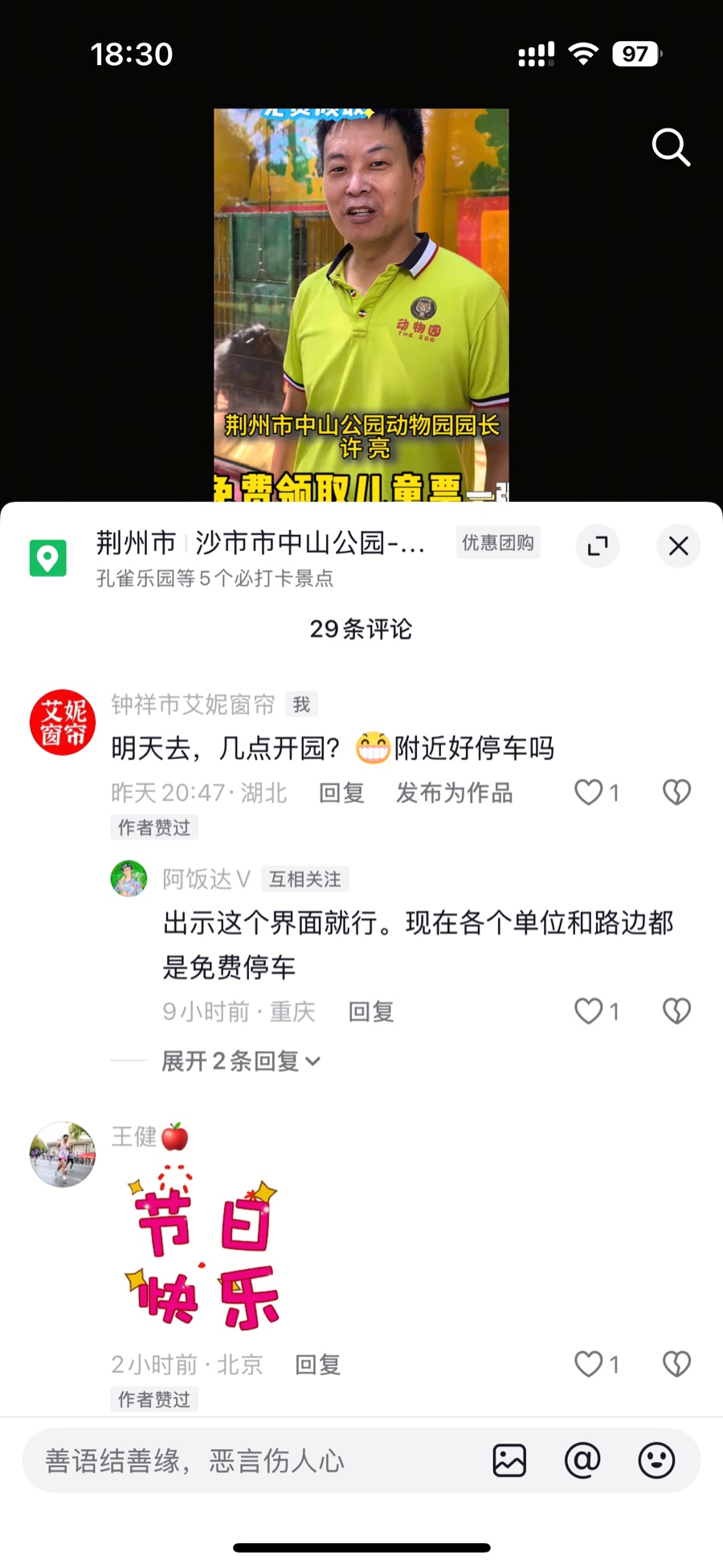723x1568 pixels.
Task: Expand the 2 hidden replies
Action: 241,1061
